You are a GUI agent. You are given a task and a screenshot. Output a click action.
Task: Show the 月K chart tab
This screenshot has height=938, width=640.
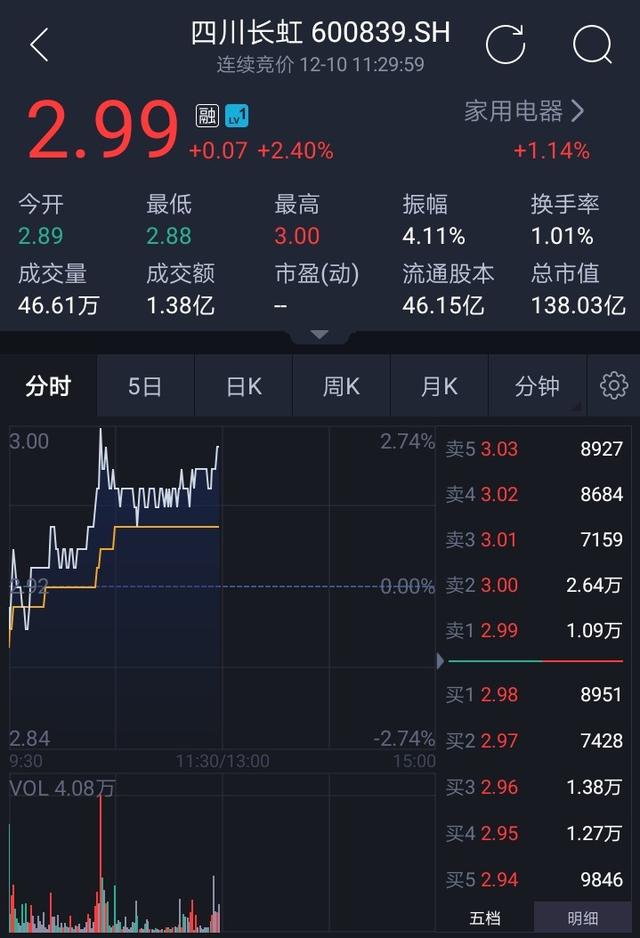tap(439, 387)
